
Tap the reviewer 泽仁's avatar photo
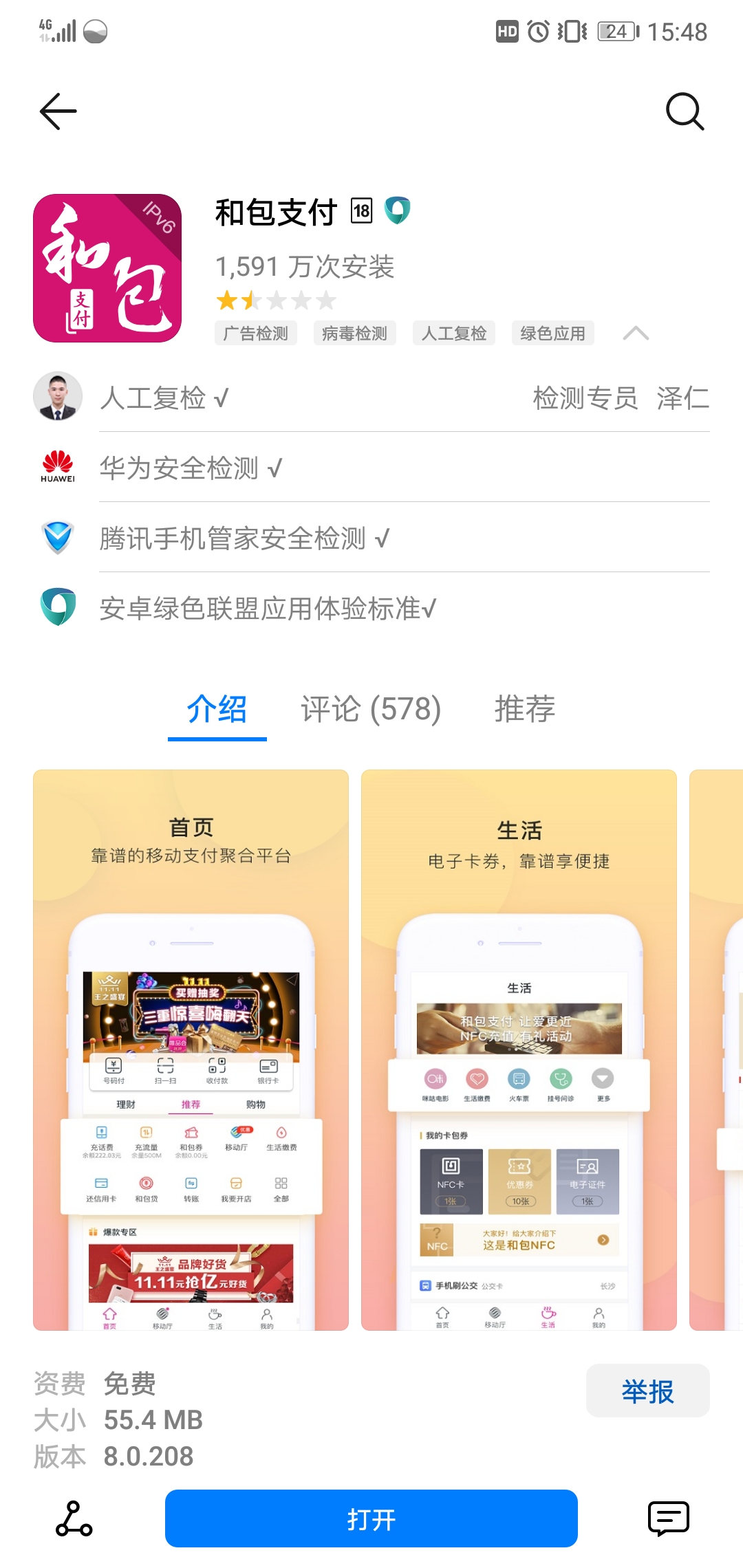[58, 397]
